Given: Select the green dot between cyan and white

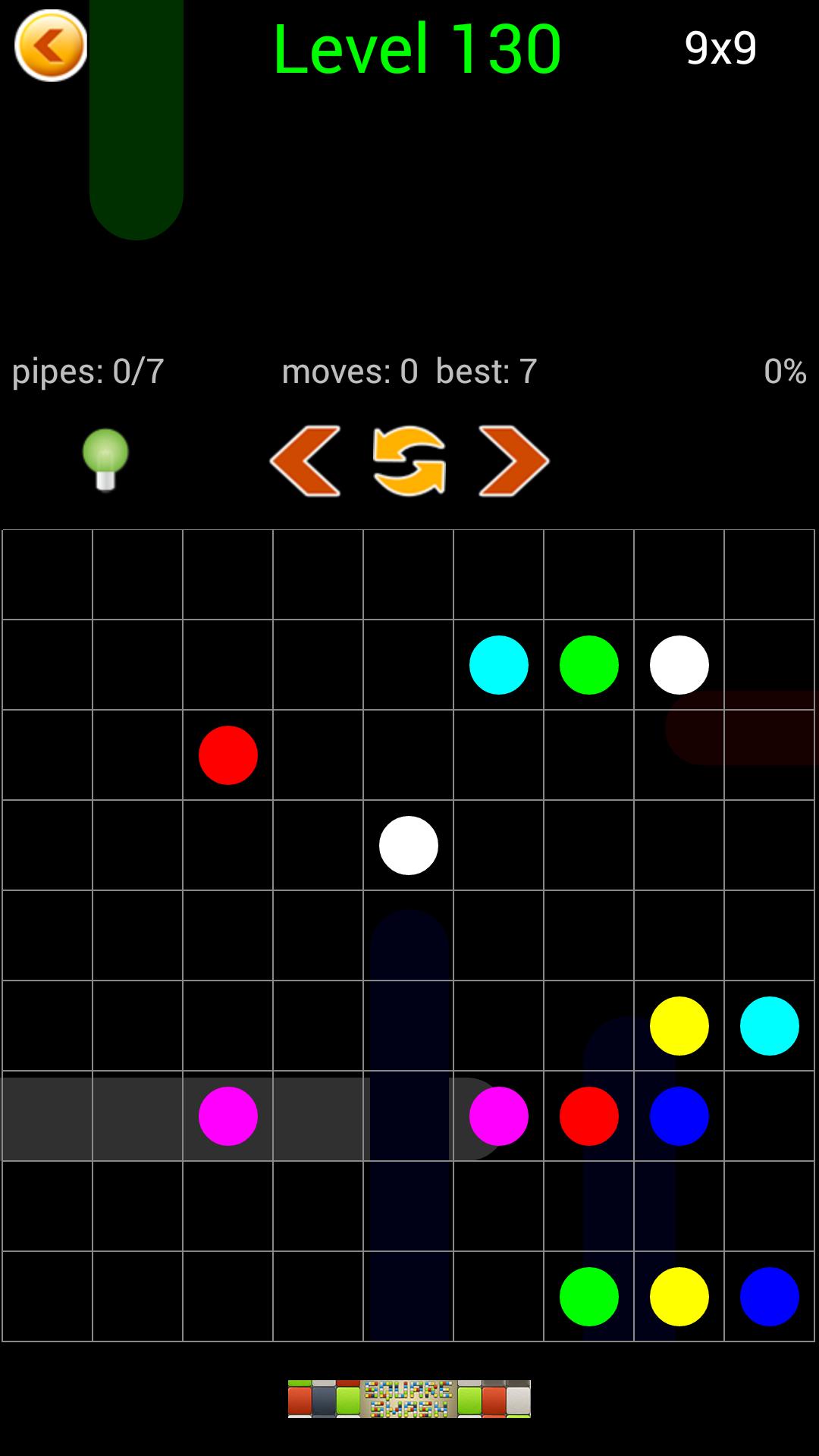Looking at the screenshot, I should pos(588,665).
